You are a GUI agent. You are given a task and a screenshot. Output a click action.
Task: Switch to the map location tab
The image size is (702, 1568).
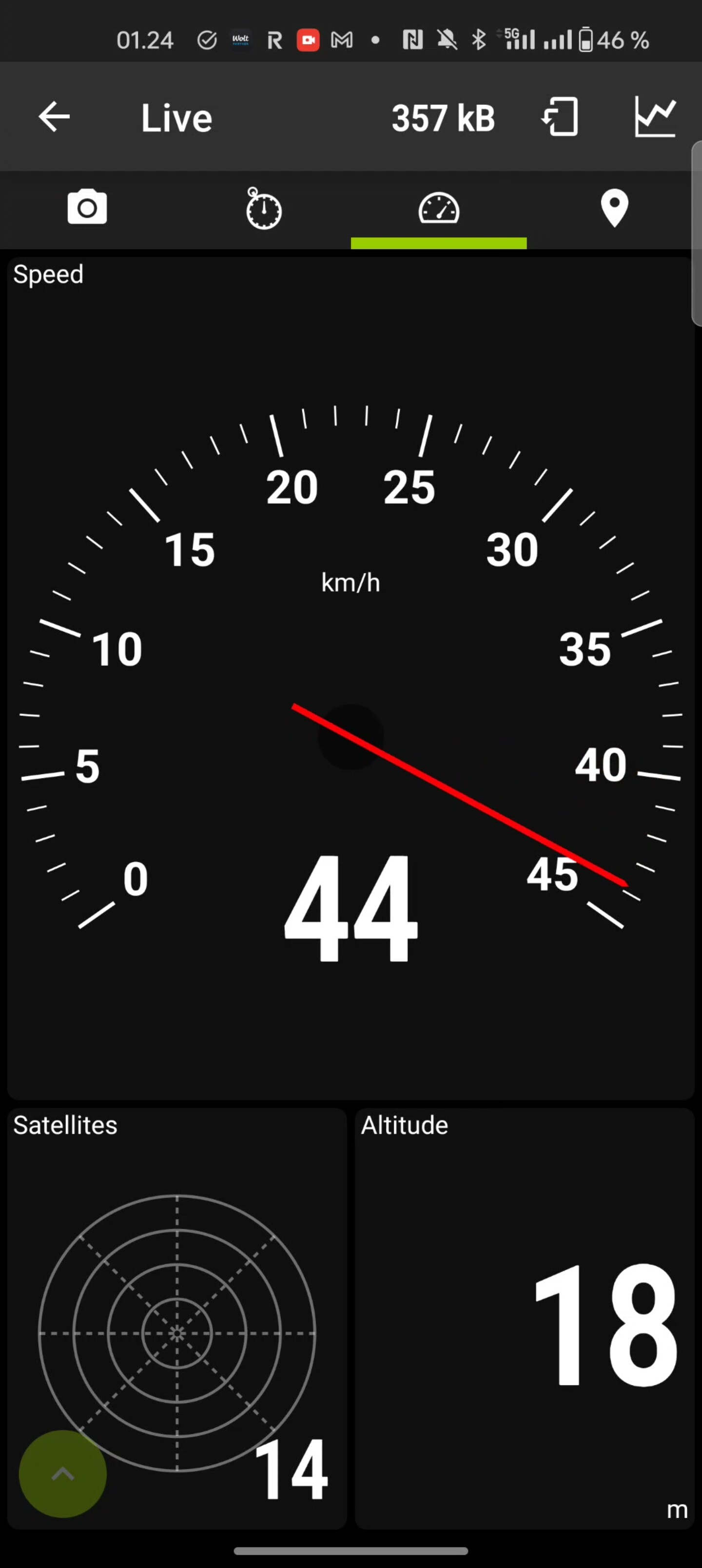click(x=614, y=208)
